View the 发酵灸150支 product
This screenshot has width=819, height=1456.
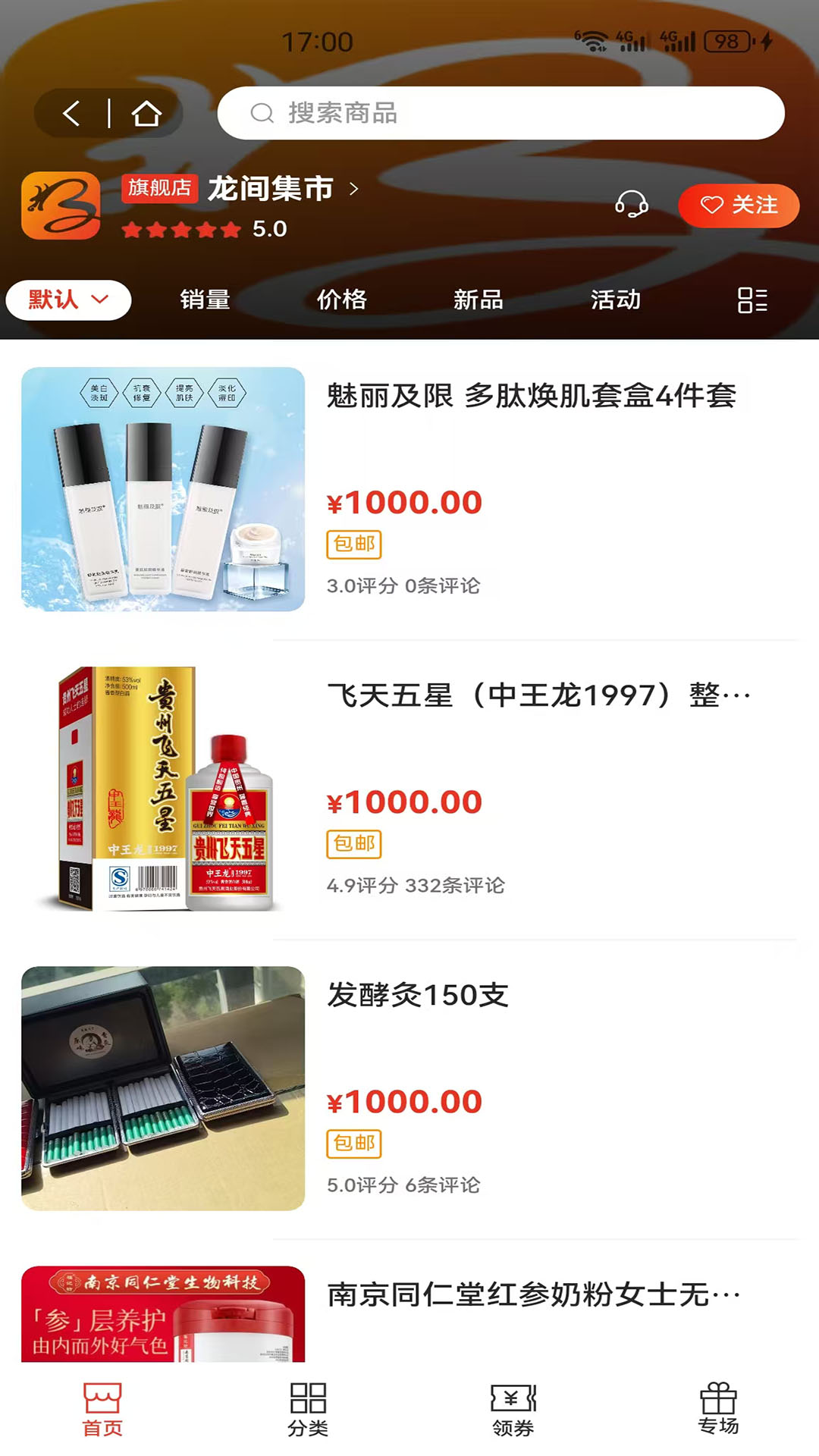tap(418, 995)
